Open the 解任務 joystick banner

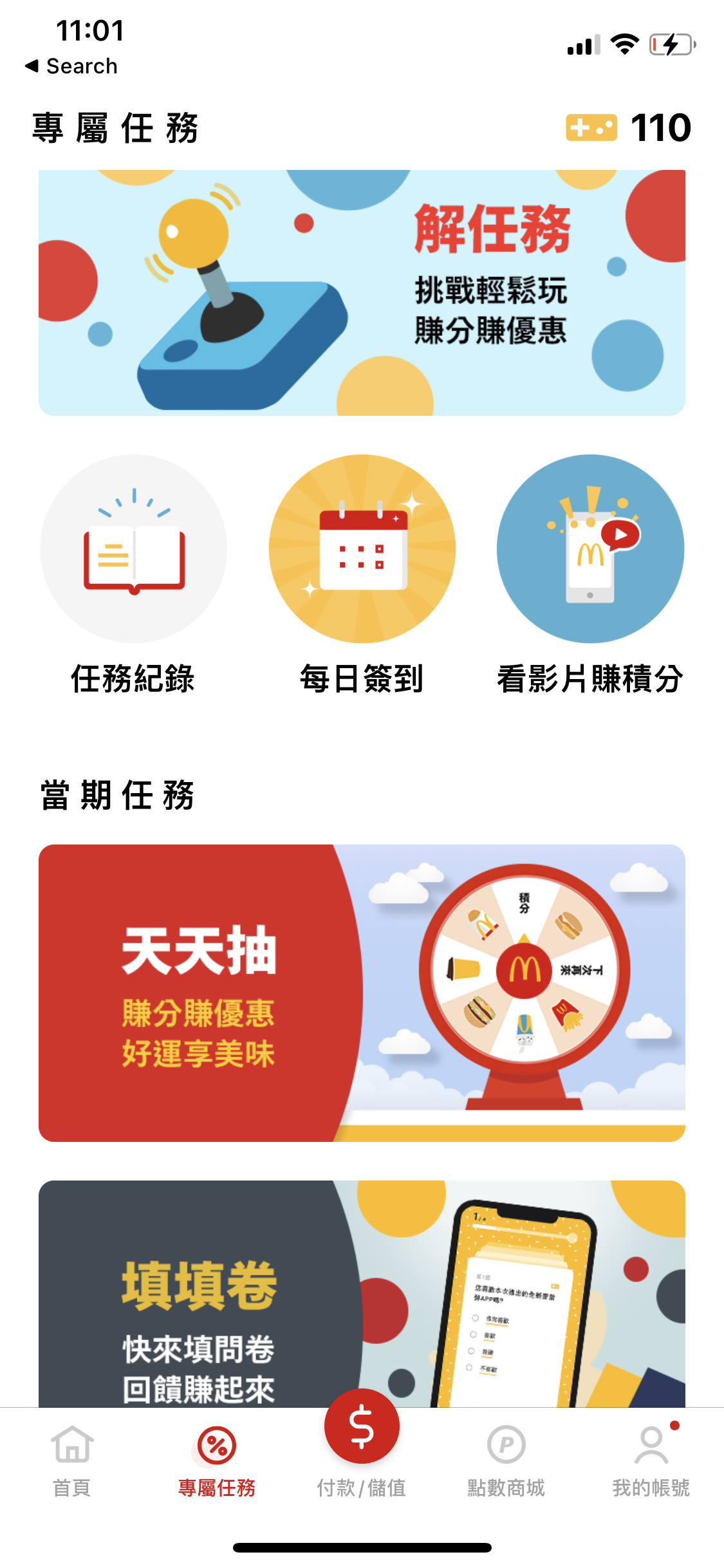tap(362, 293)
